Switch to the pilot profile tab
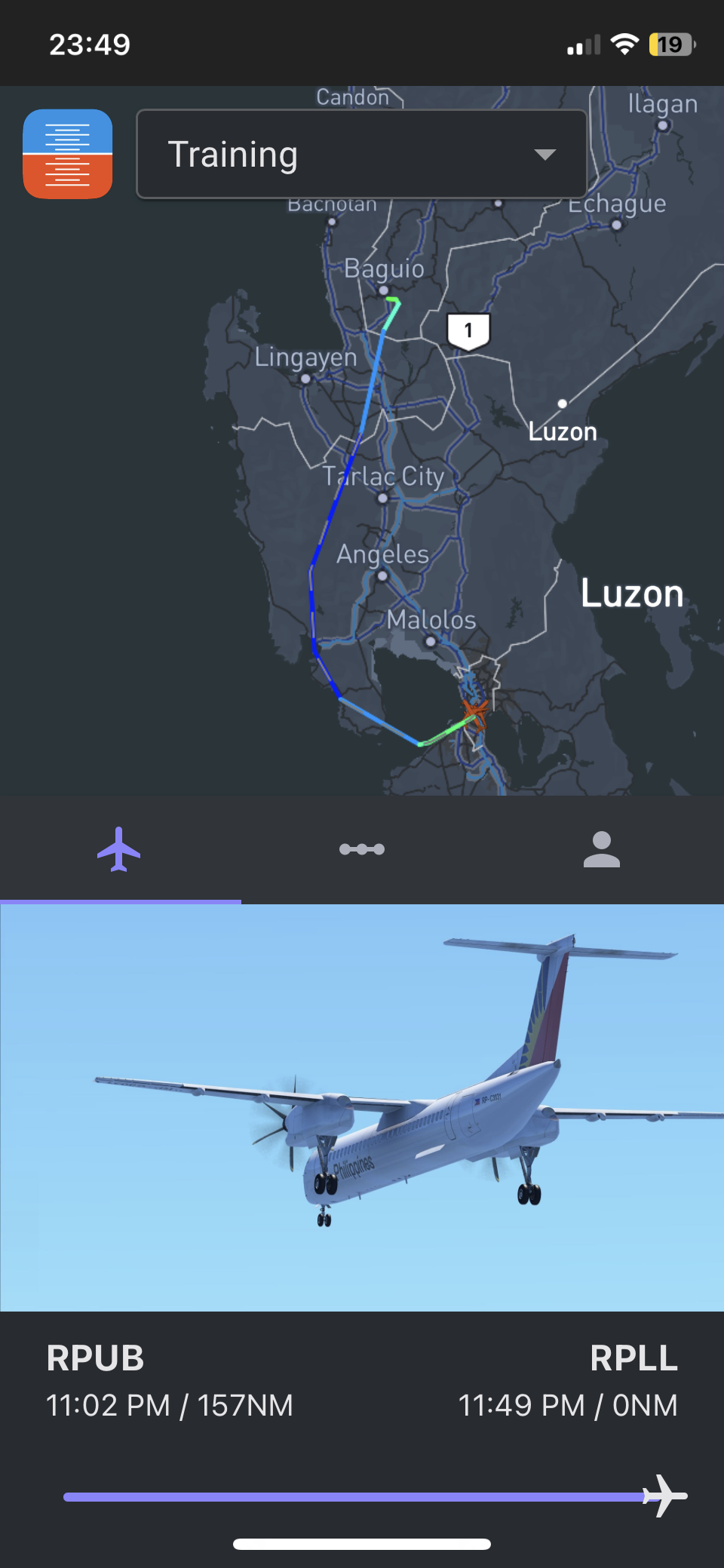Screen dimensions: 724x1568 point(602,850)
